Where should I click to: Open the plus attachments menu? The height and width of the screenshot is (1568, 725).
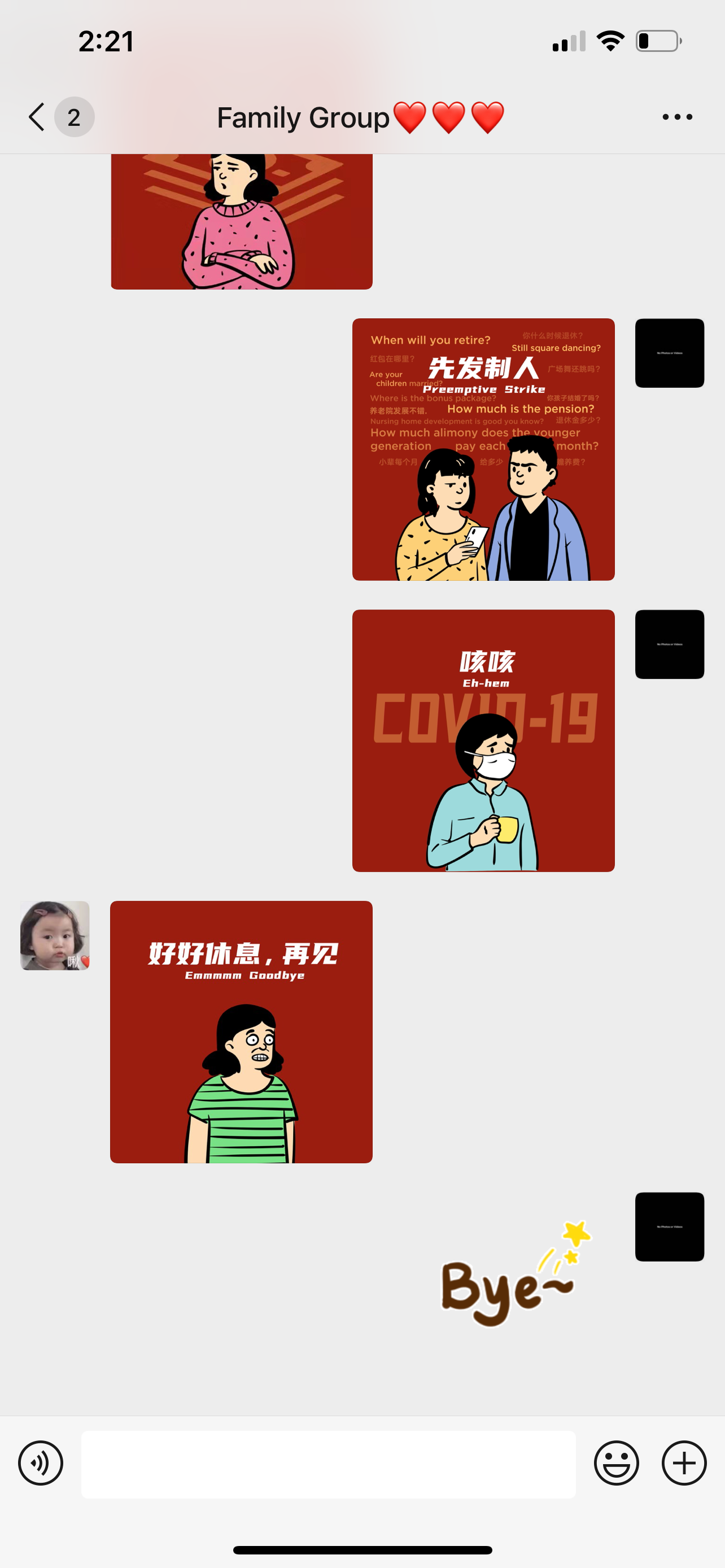point(684,1462)
